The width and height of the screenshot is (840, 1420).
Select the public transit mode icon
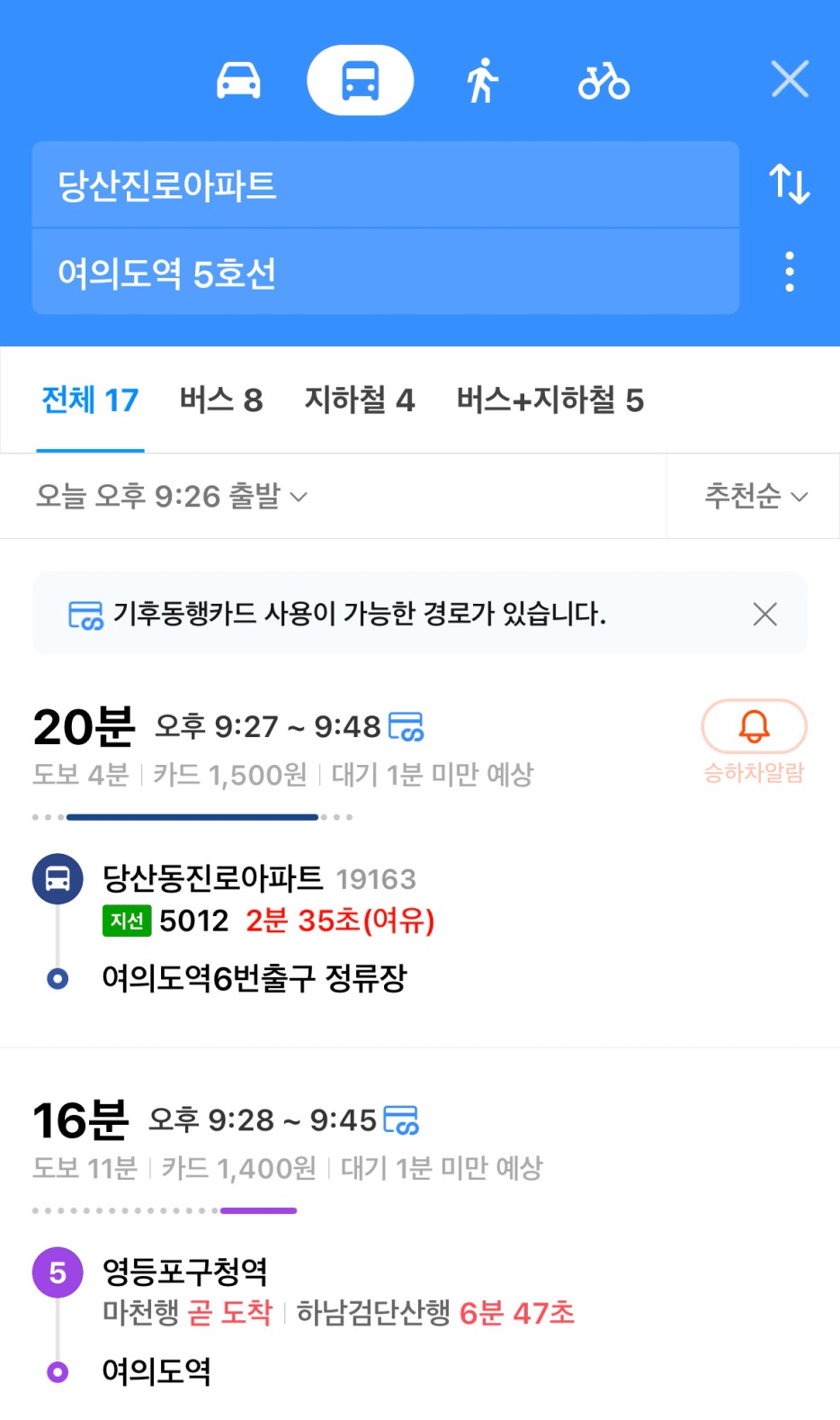360,80
